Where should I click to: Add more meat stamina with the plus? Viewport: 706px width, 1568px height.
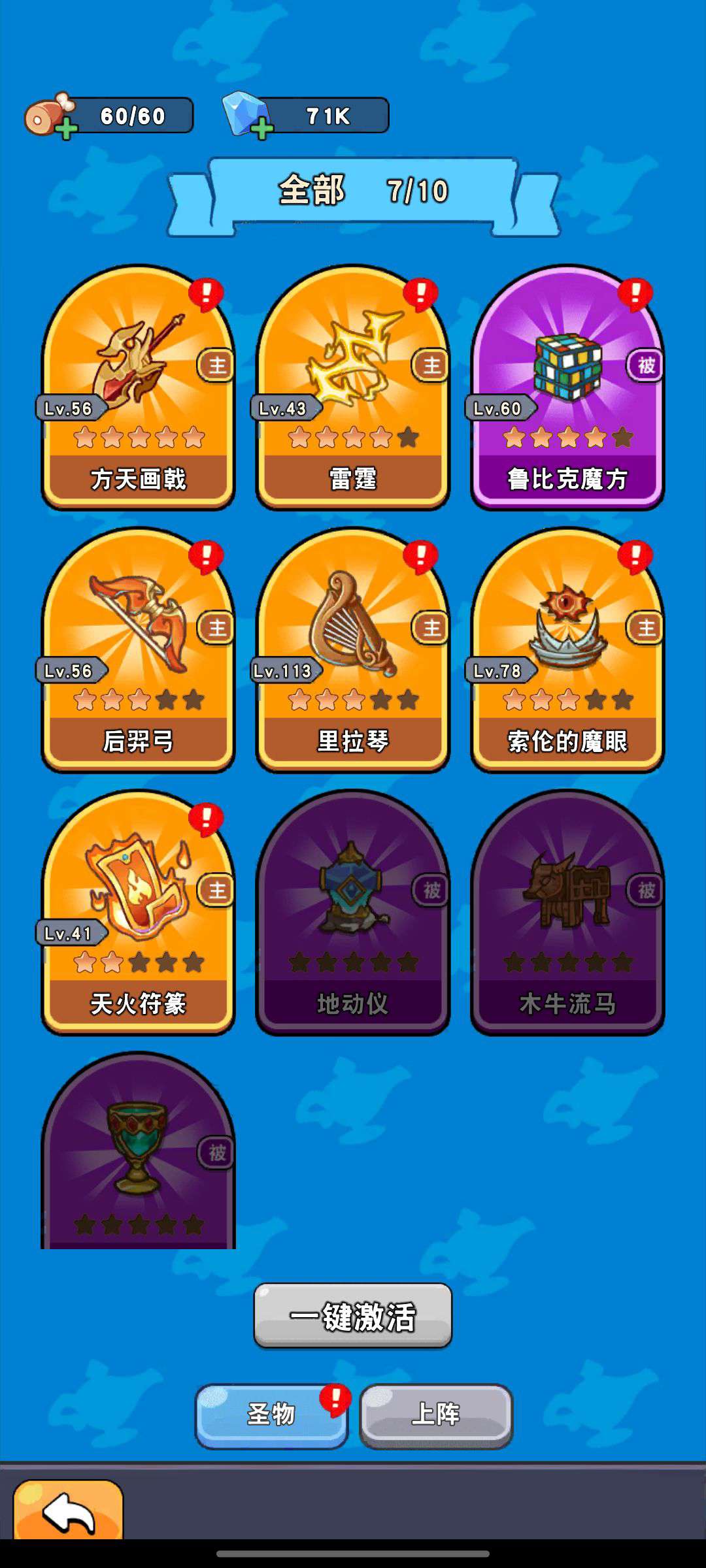(x=66, y=128)
